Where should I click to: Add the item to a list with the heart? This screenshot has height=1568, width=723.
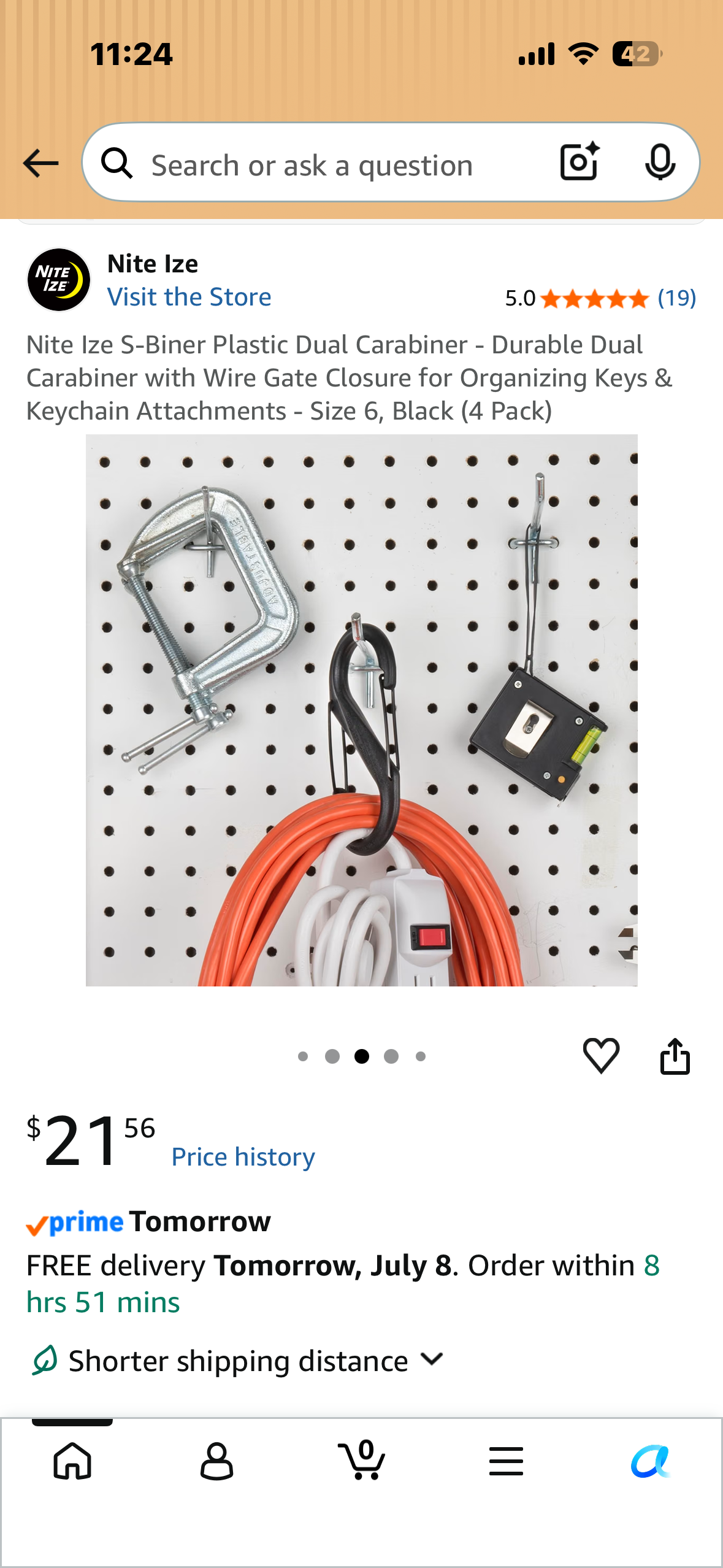click(x=601, y=1056)
